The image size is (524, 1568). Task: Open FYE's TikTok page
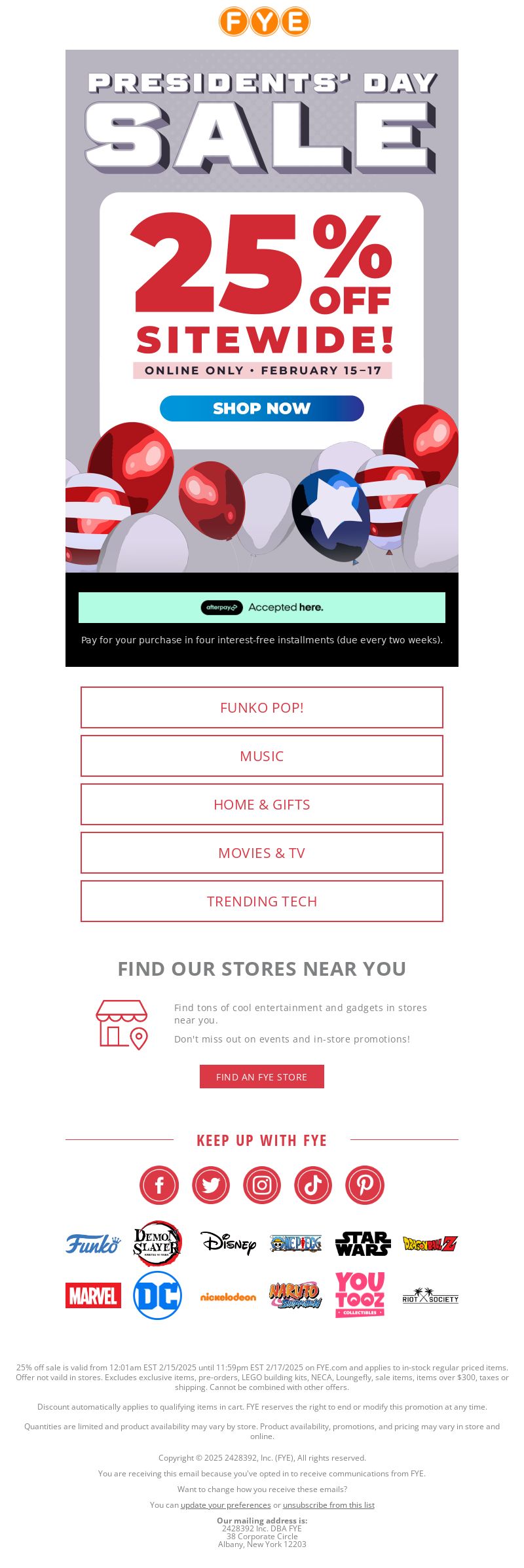tap(313, 1185)
